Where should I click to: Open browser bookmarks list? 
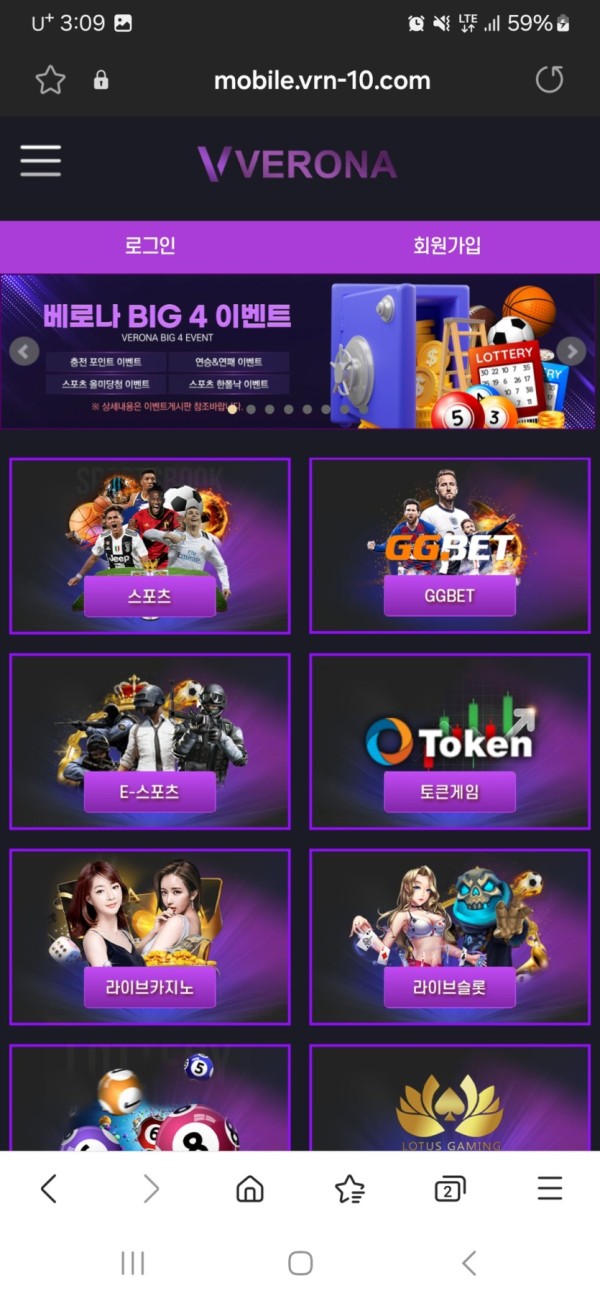350,1189
